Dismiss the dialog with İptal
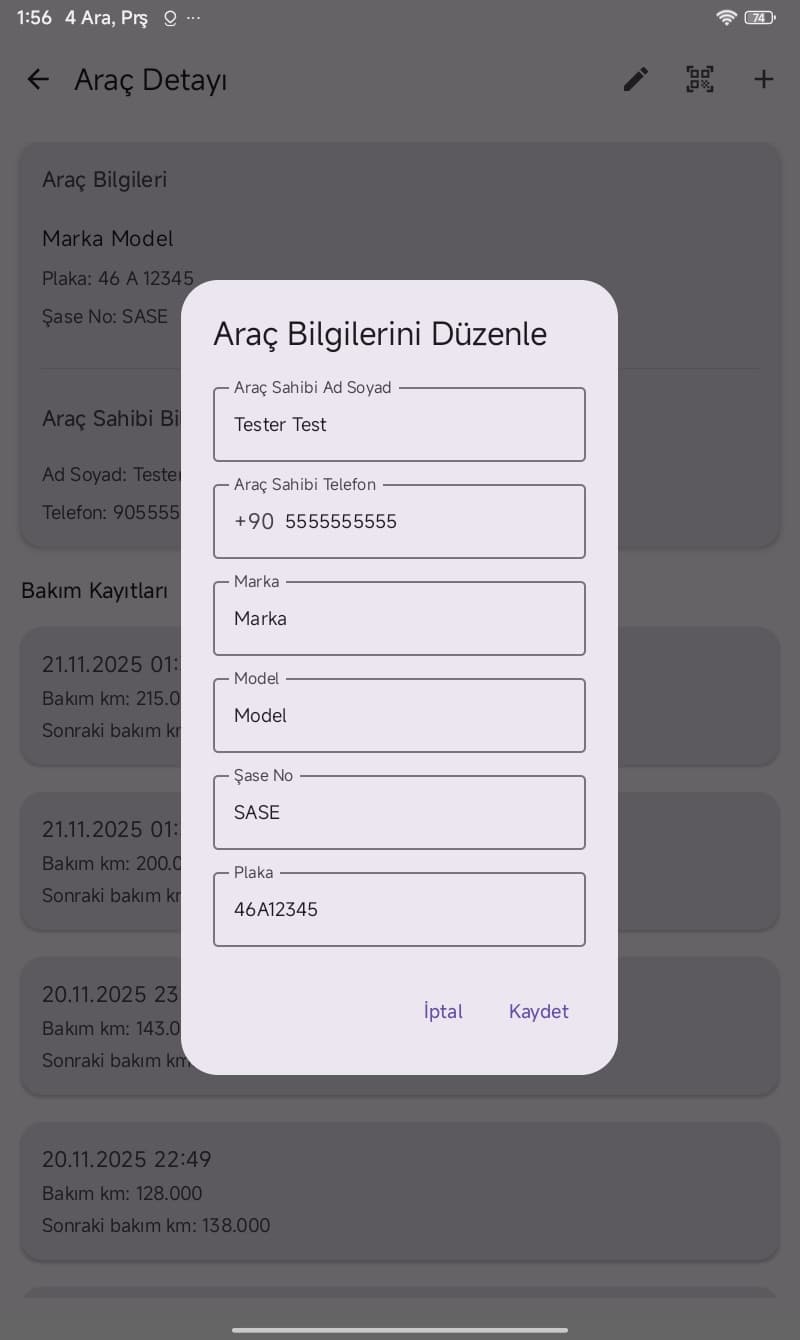 [x=442, y=1011]
